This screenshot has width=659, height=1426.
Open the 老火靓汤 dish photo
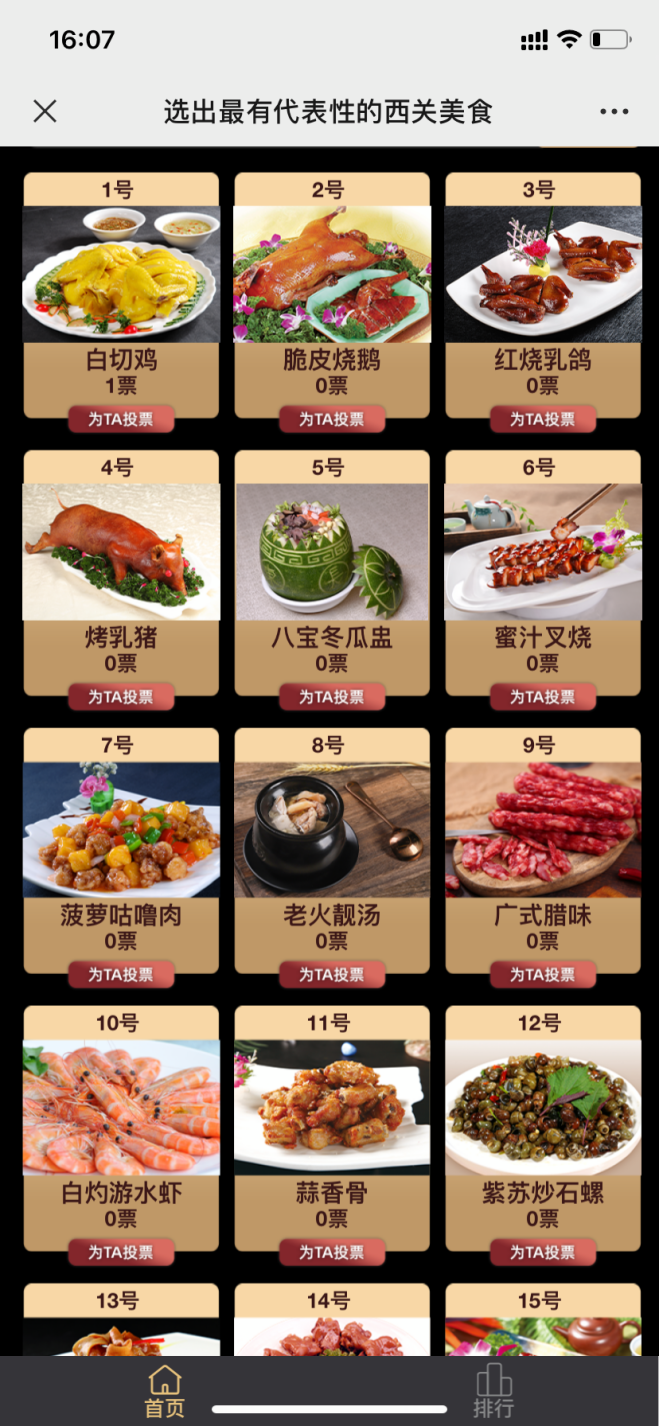click(332, 830)
